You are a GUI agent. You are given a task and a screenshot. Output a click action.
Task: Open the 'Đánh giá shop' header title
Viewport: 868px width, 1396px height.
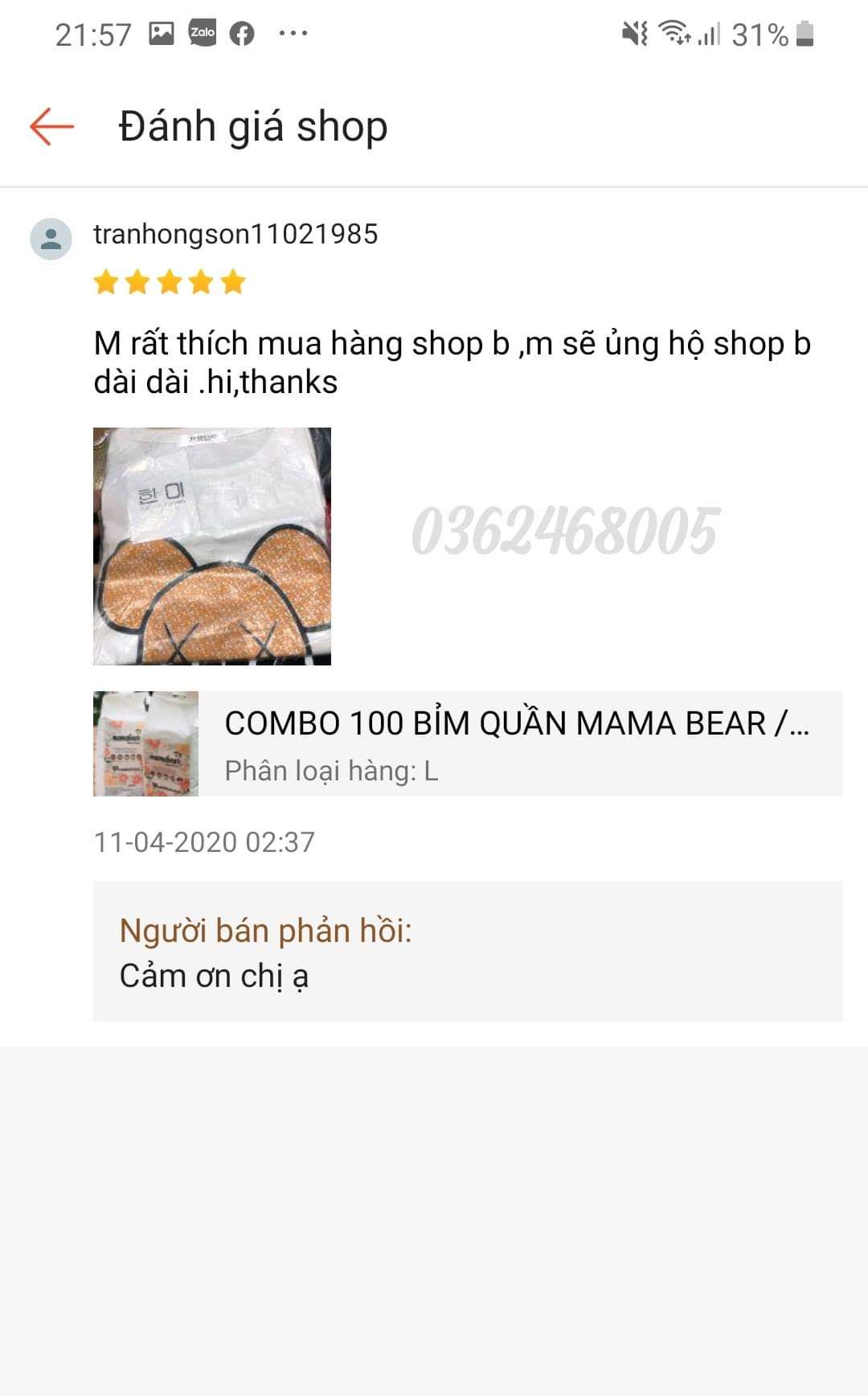click(252, 125)
